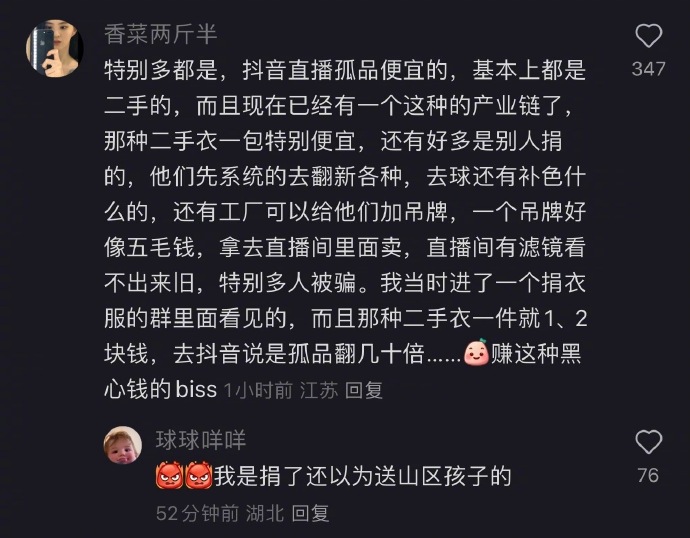
Task: Like the comment by 香菜两斤半
Action: (649, 37)
